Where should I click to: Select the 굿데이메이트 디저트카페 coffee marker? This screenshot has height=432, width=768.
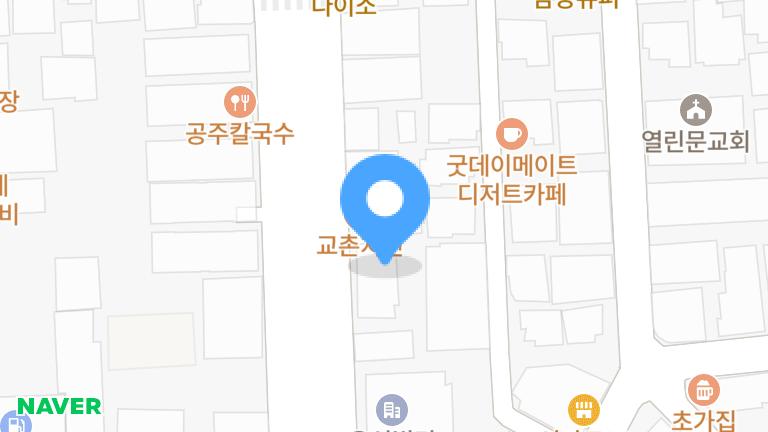pos(512,133)
